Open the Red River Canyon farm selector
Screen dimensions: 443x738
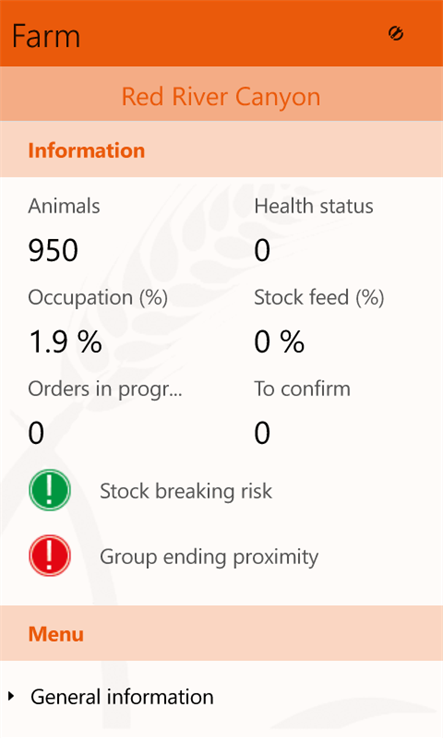click(x=221, y=96)
